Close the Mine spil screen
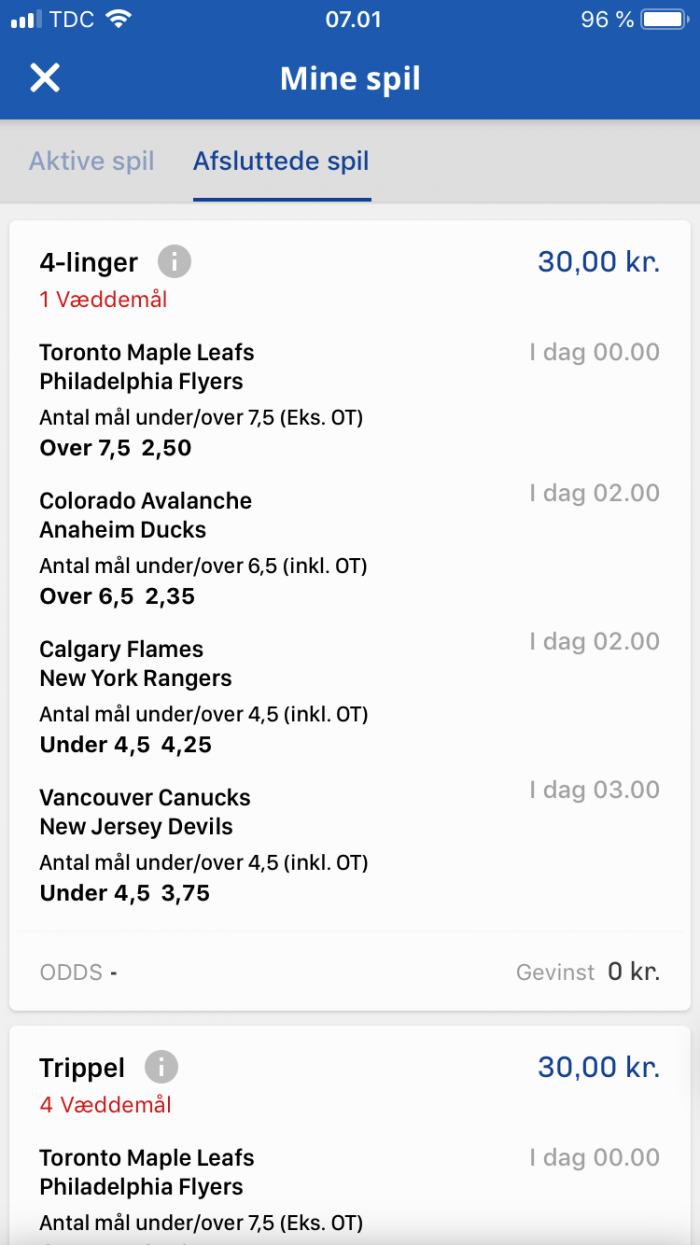Screen dimensions: 700x1245 45,78
